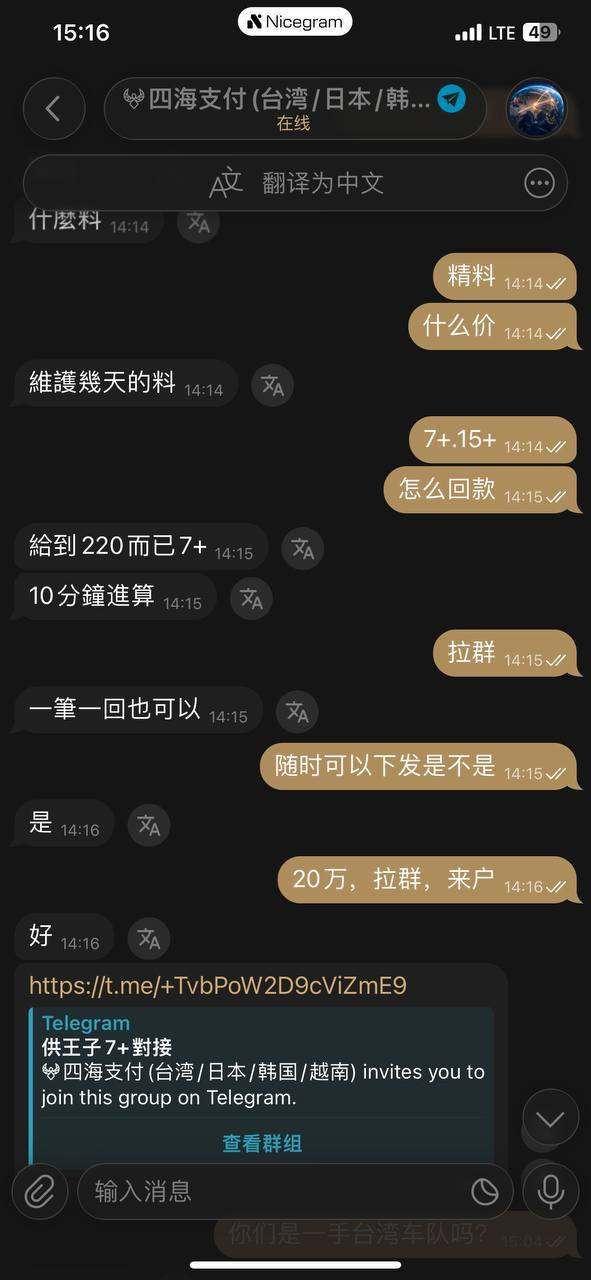Screen dimensions: 591x1280
Task: Translate the message 維護幾天的料
Action: coord(272,385)
